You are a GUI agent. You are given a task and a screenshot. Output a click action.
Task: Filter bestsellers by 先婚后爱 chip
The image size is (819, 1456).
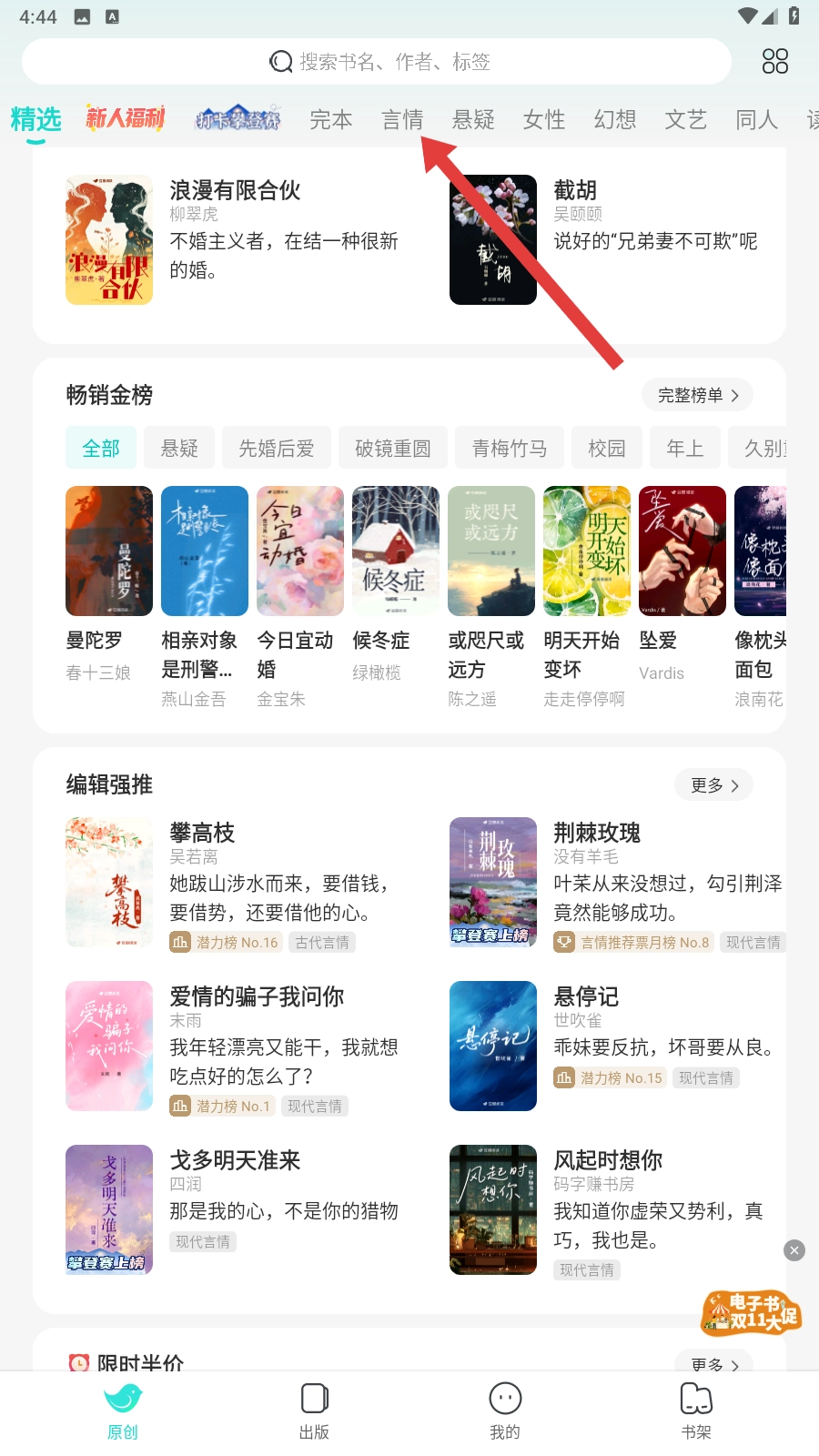click(276, 448)
